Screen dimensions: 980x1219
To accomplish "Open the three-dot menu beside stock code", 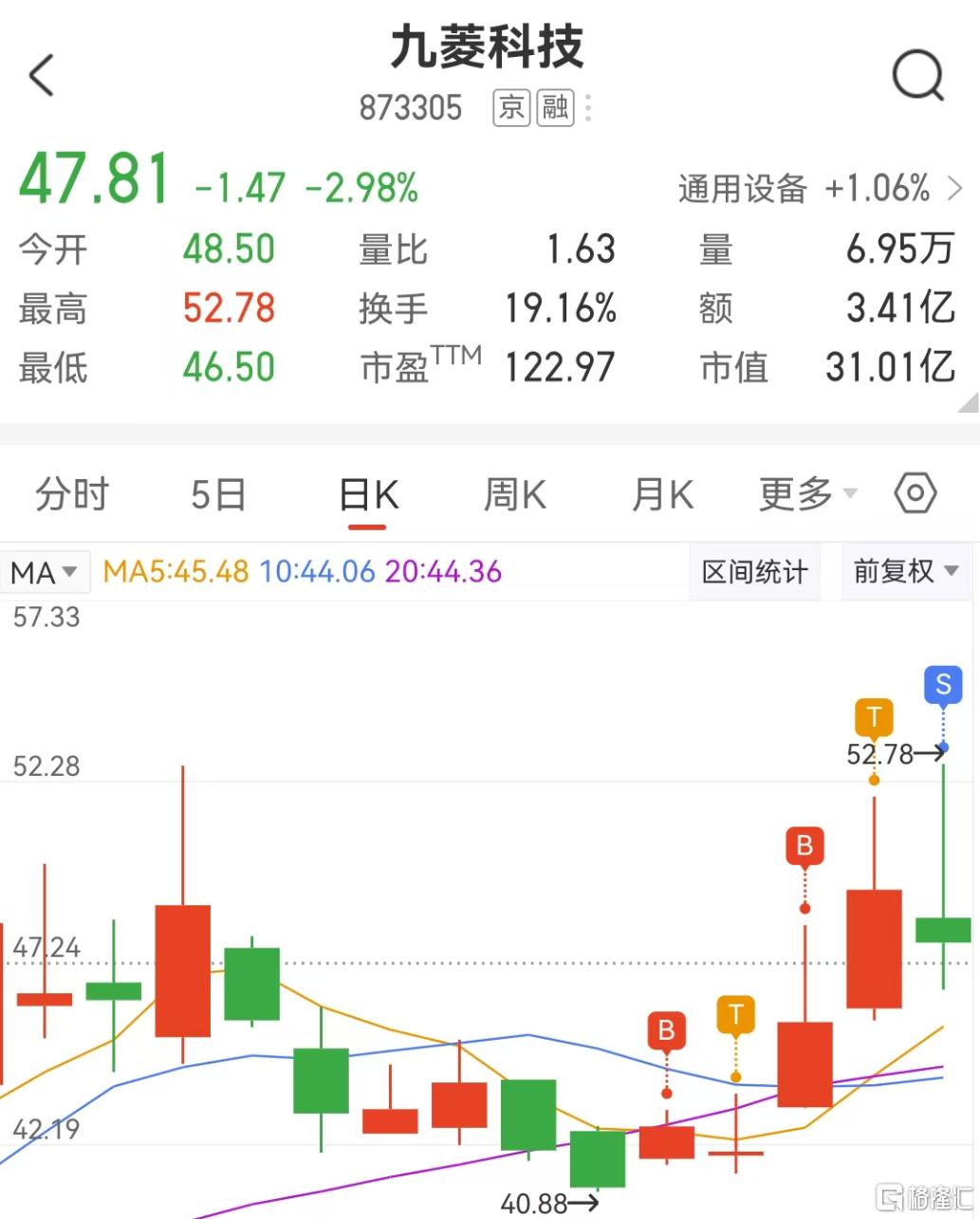I will pyautogui.click(x=588, y=108).
